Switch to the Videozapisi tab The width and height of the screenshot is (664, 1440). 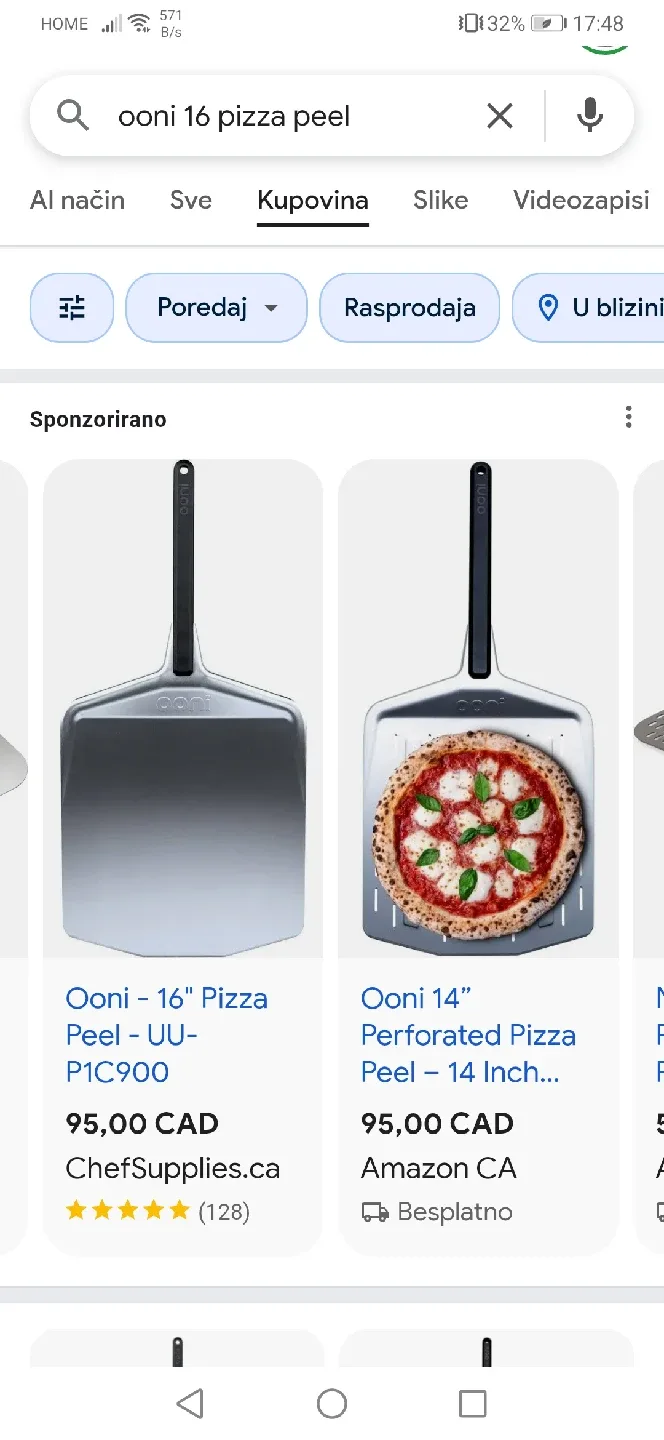pos(581,200)
